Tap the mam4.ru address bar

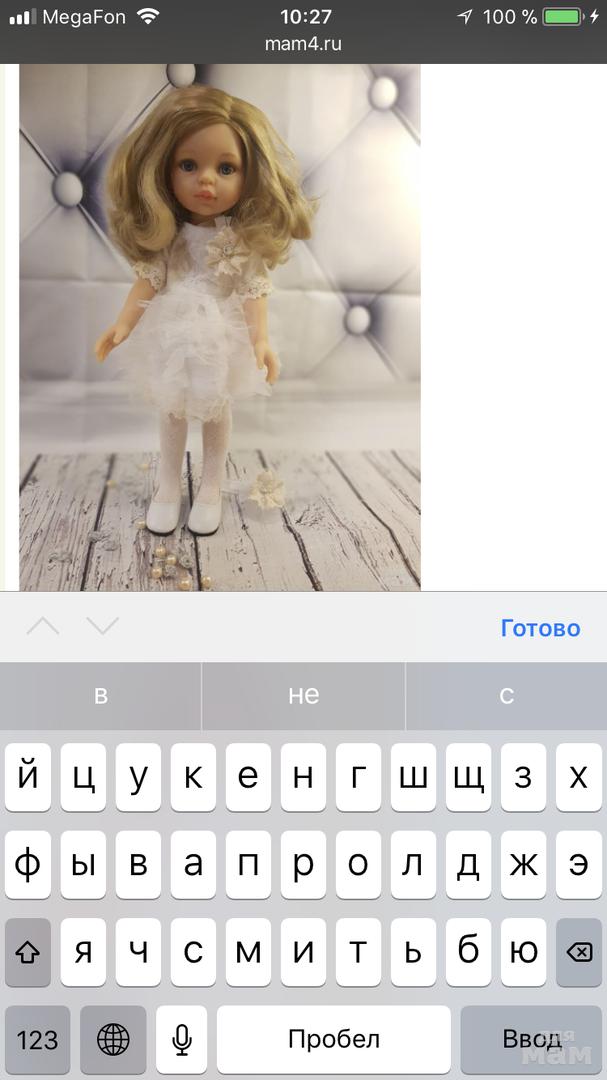click(303, 44)
